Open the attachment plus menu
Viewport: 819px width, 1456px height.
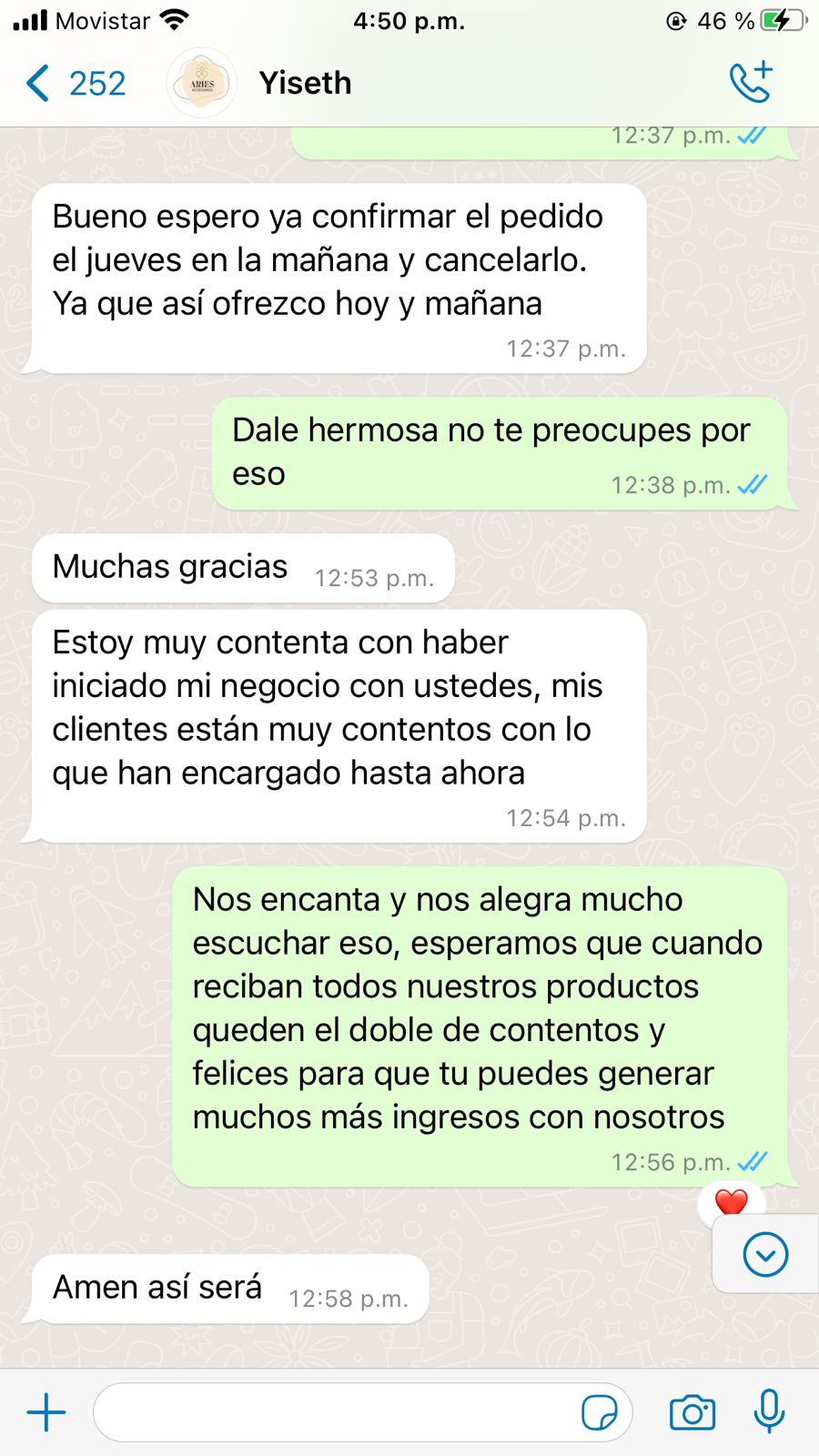point(46,1412)
